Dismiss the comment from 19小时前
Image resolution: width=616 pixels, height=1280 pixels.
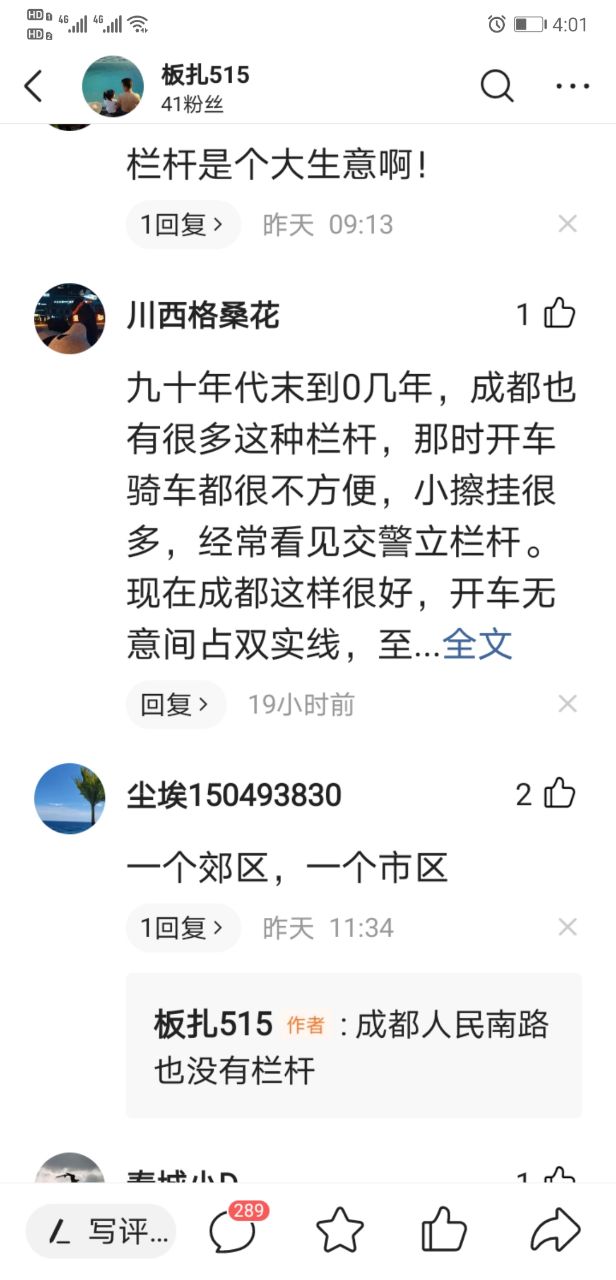pyautogui.click(x=568, y=705)
